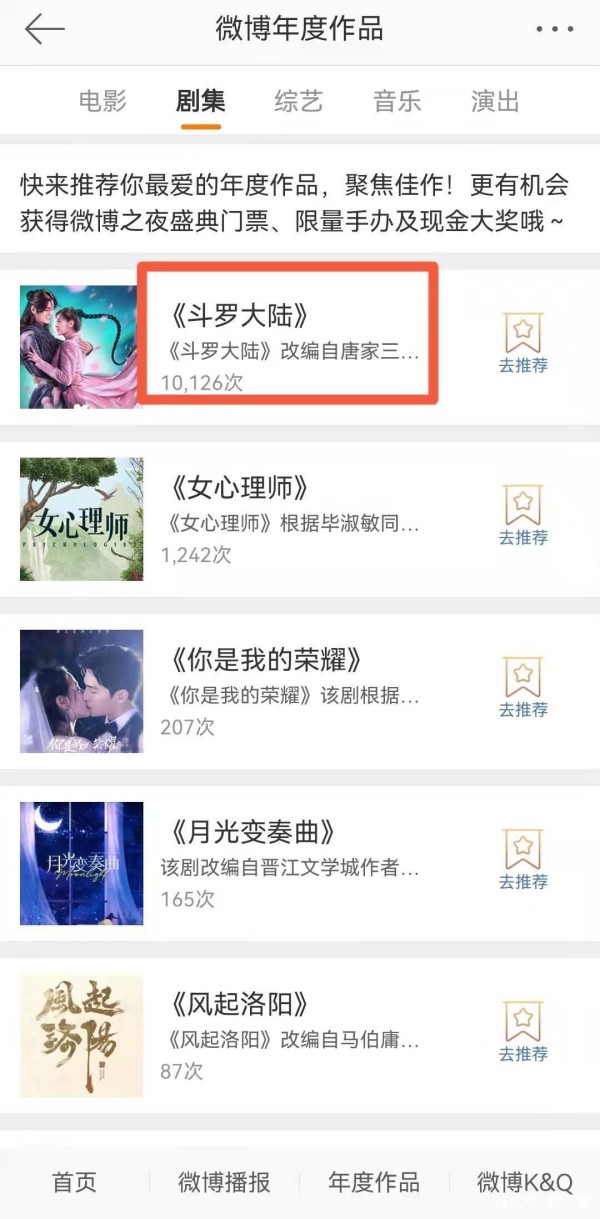Viewport: 600px width, 1219px height.
Task: Tap 去推荐 for 《女心理师》
Action: click(523, 516)
